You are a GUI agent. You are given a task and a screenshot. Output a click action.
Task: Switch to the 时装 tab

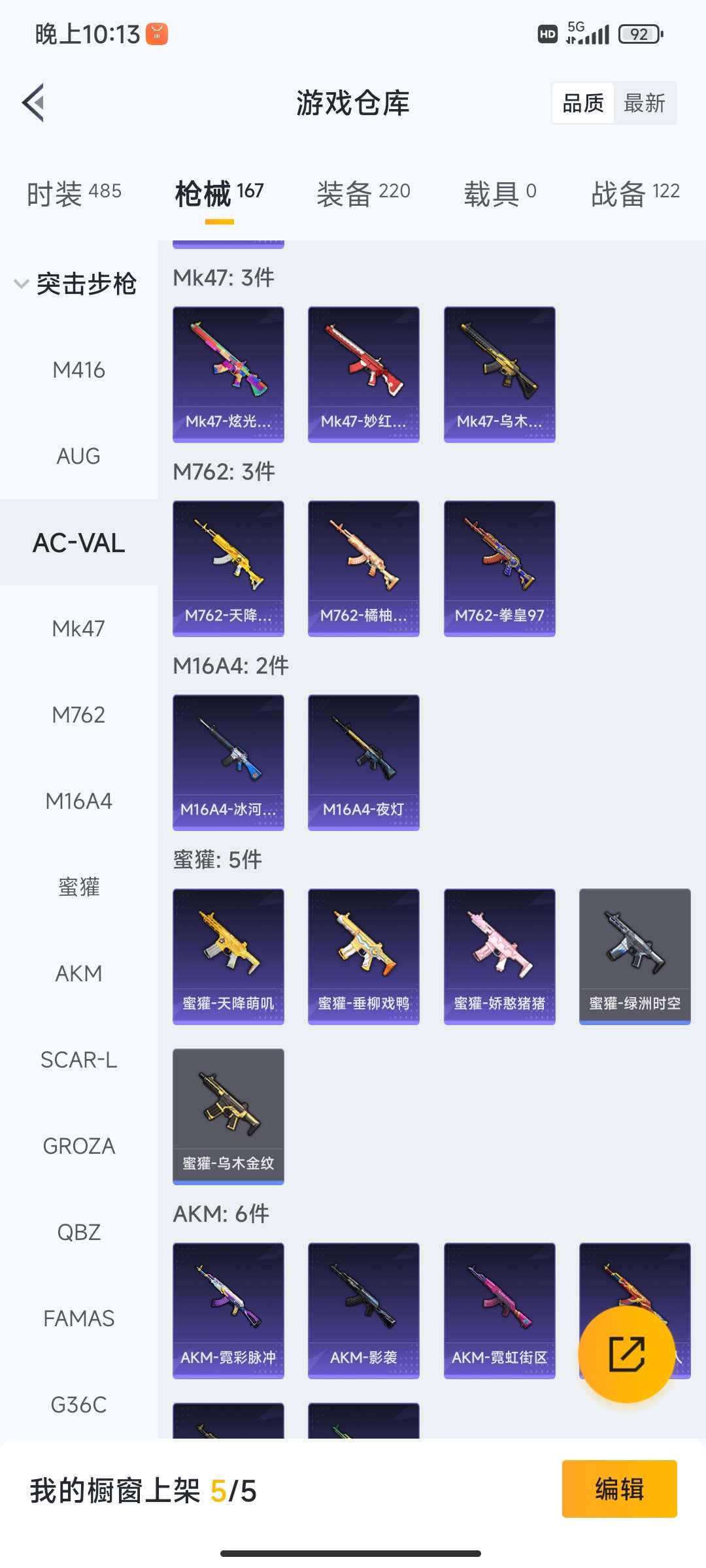click(74, 193)
